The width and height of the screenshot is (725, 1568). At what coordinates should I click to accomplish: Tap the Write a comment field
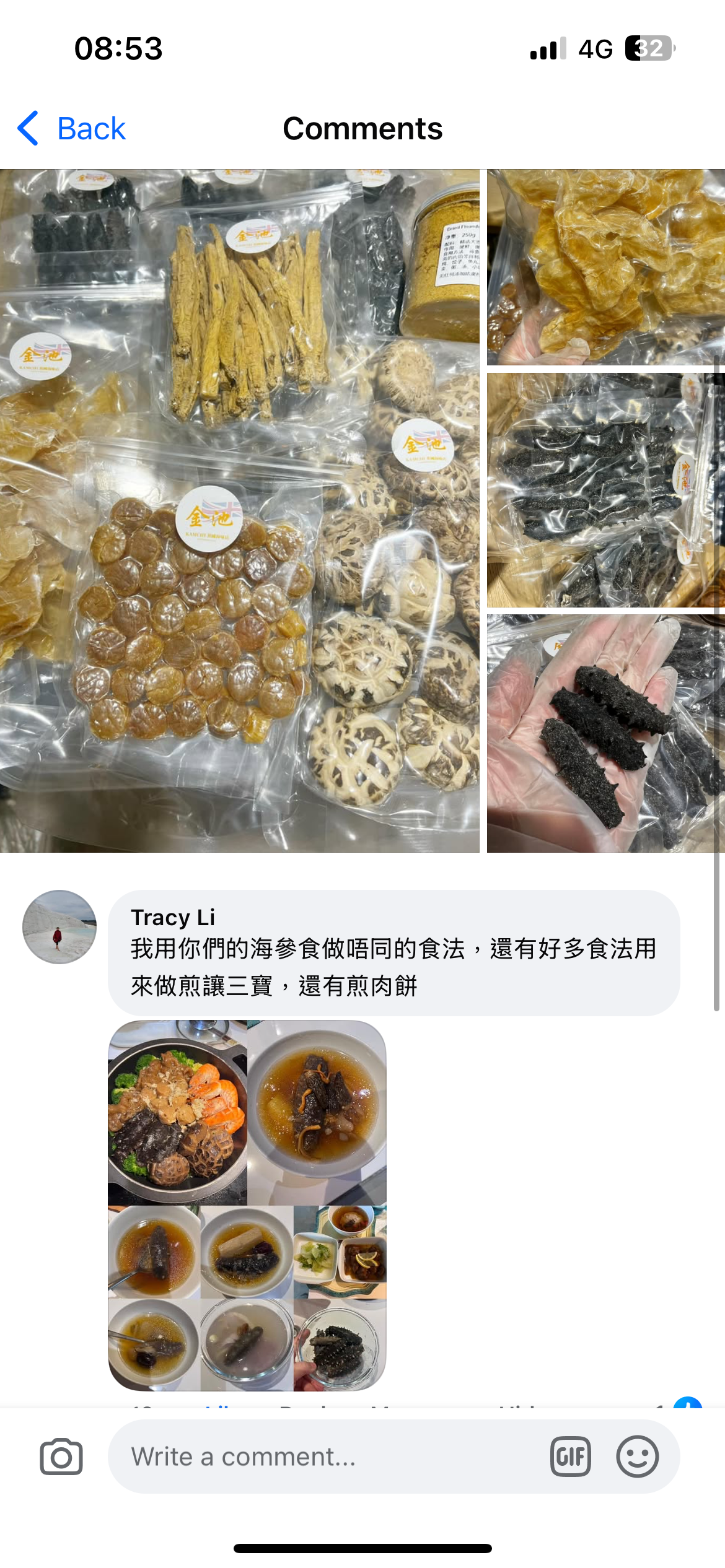tap(322, 1457)
